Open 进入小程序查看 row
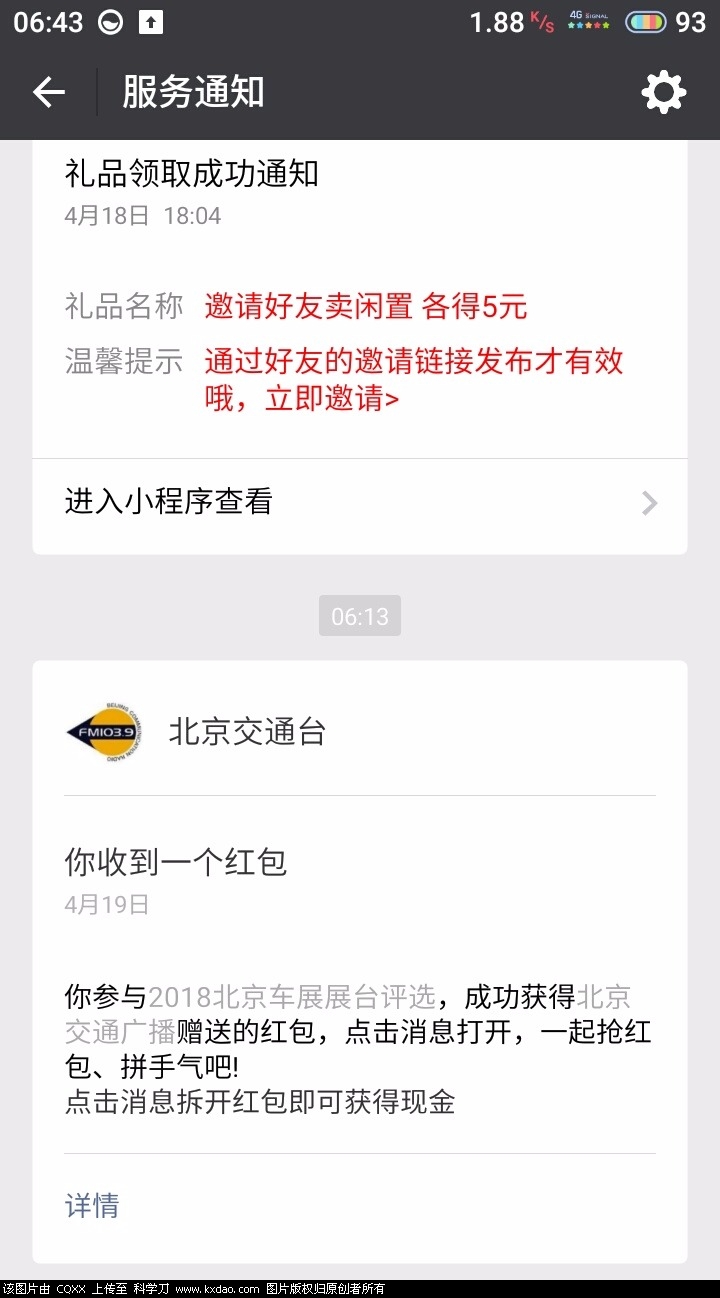The image size is (720, 1298). tap(360, 502)
